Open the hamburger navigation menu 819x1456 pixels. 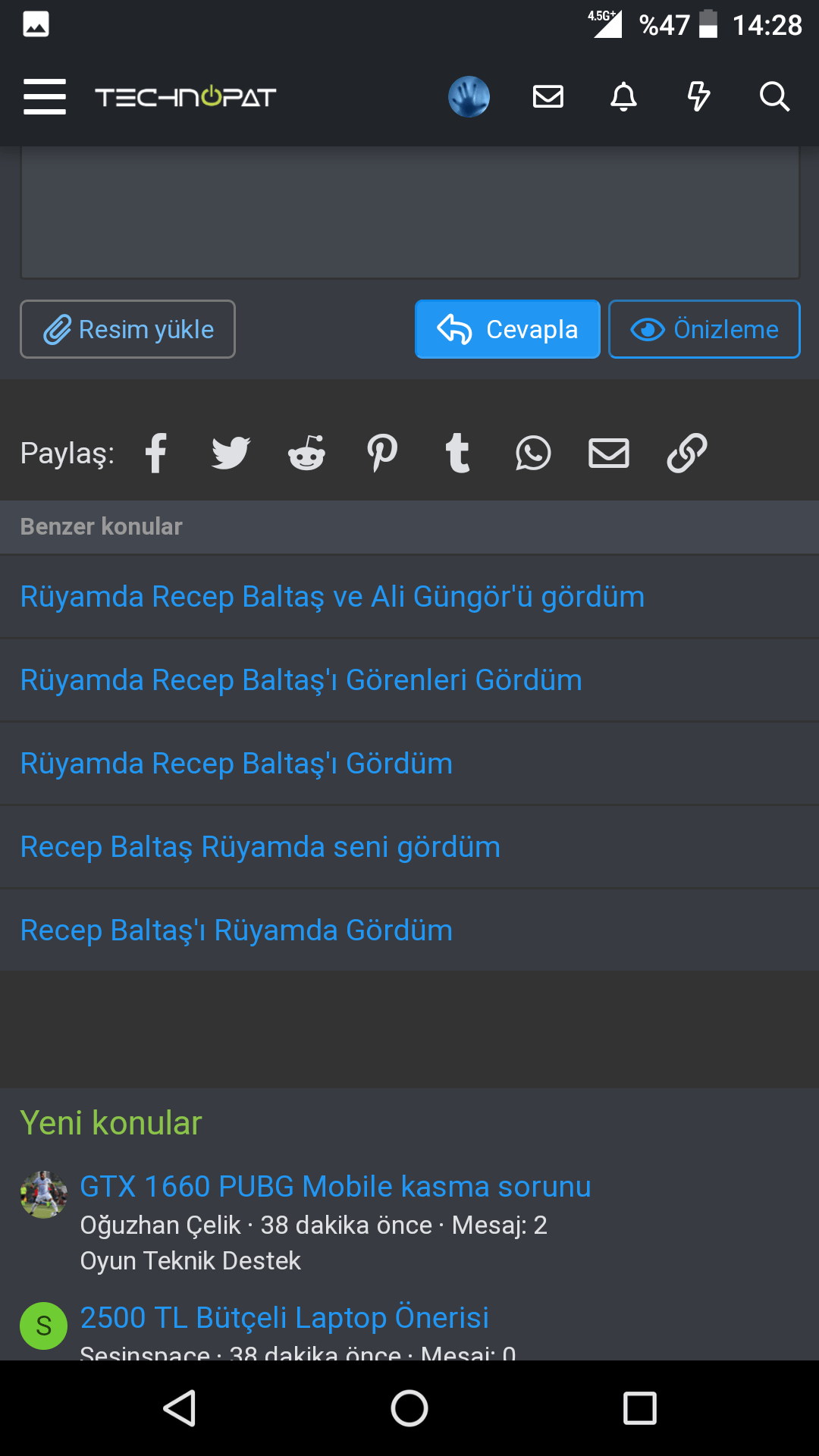pyautogui.click(x=45, y=96)
